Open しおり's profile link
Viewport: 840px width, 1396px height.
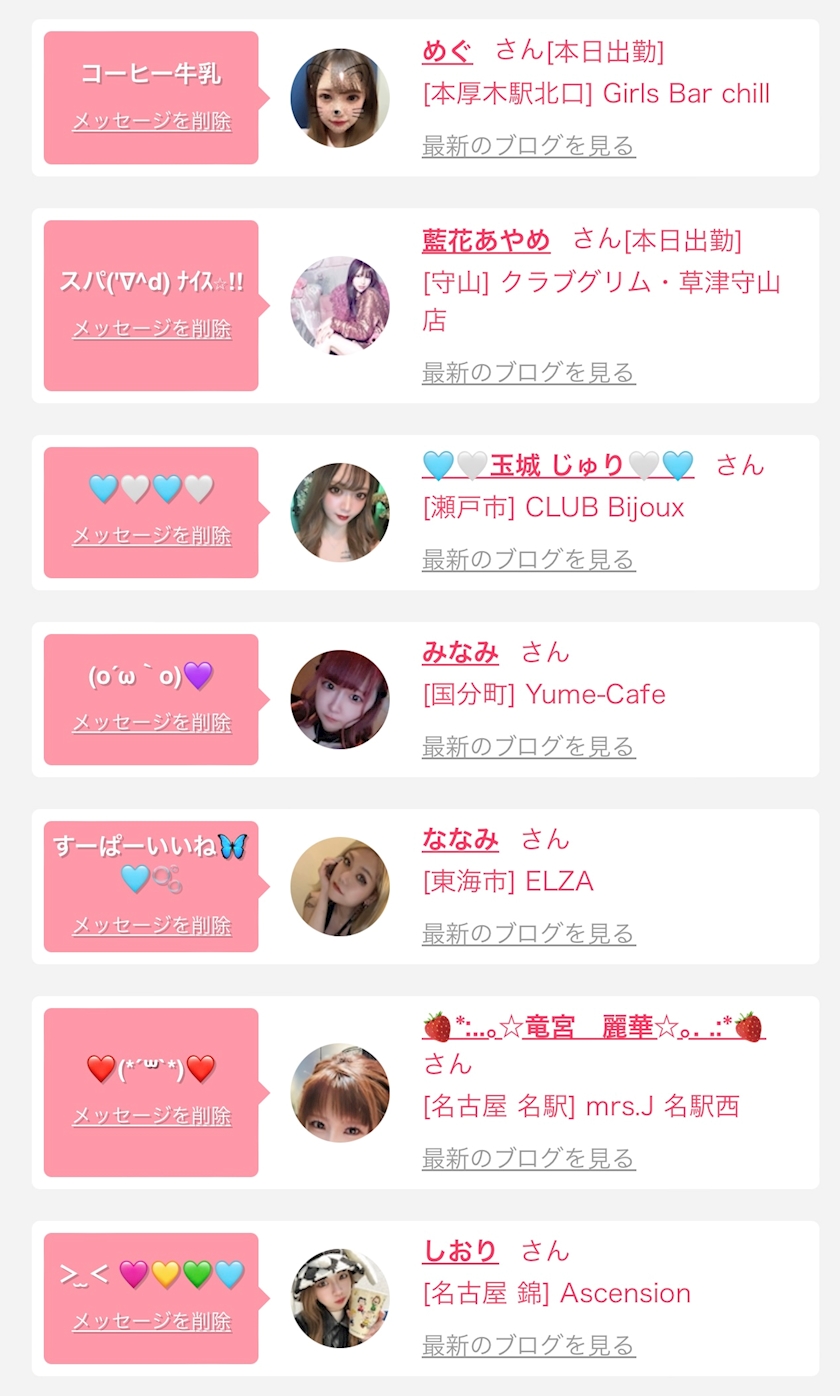pos(460,1251)
